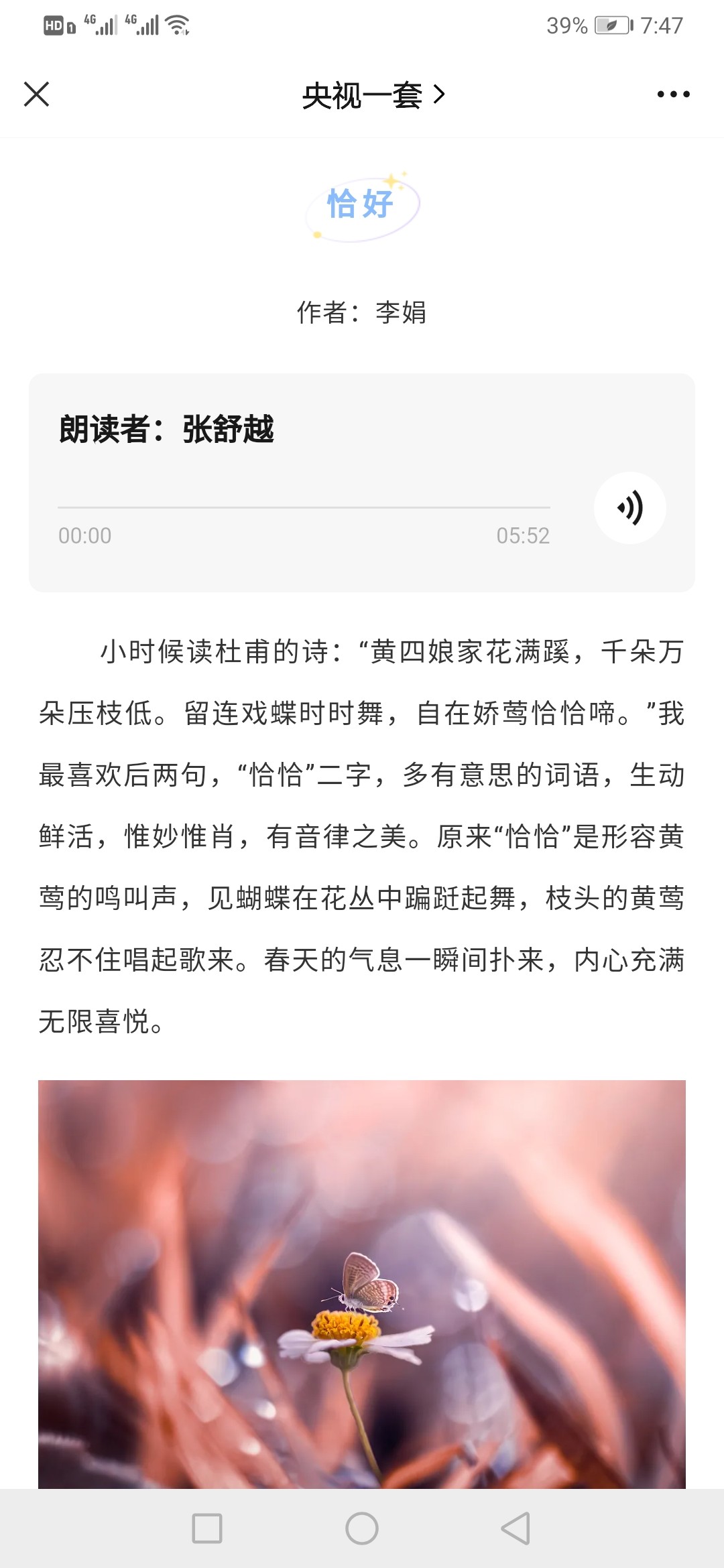Play the 张舒越 audio reading
The width and height of the screenshot is (724, 1568).
tap(629, 508)
